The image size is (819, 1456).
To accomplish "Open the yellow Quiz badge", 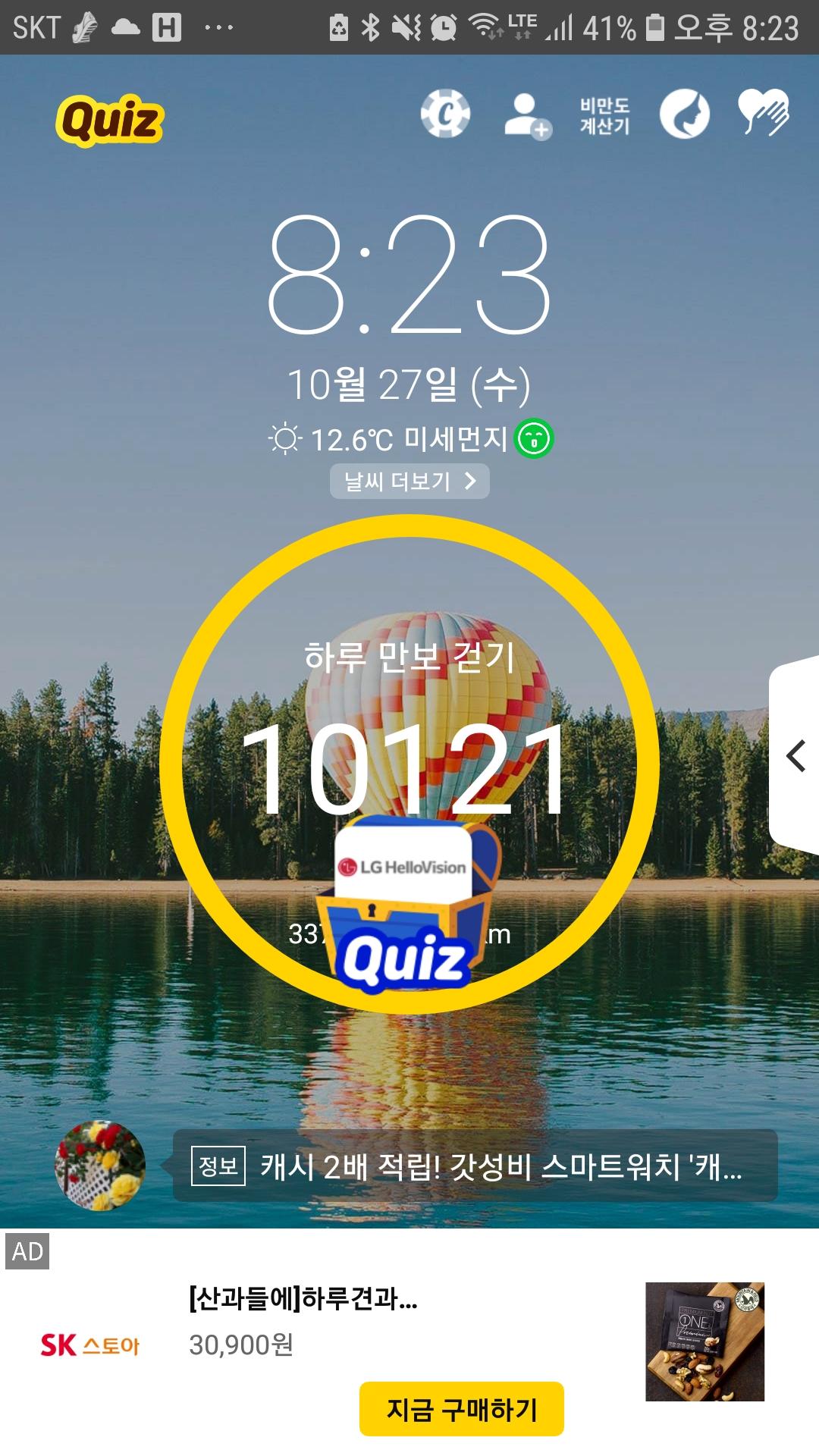I will (110, 120).
